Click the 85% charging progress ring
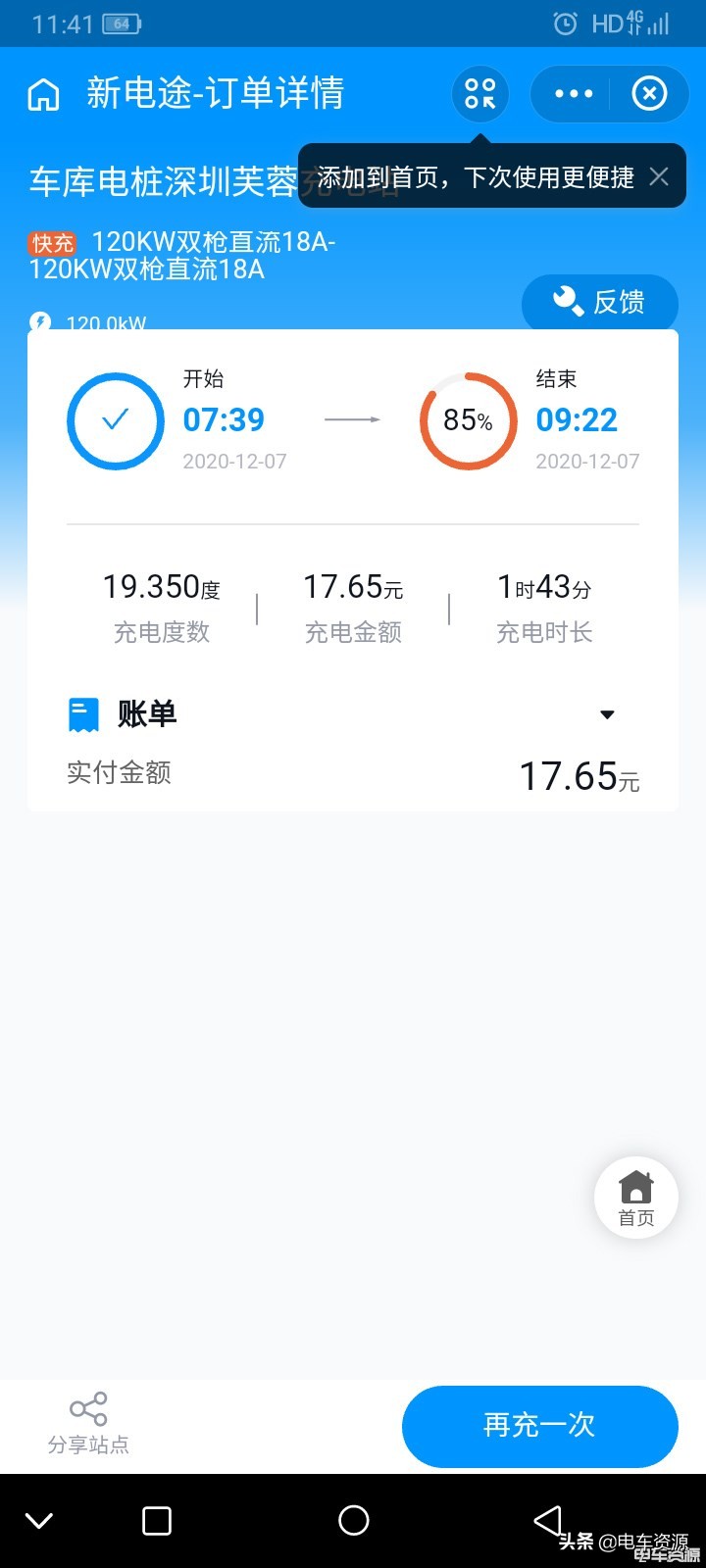 (468, 420)
